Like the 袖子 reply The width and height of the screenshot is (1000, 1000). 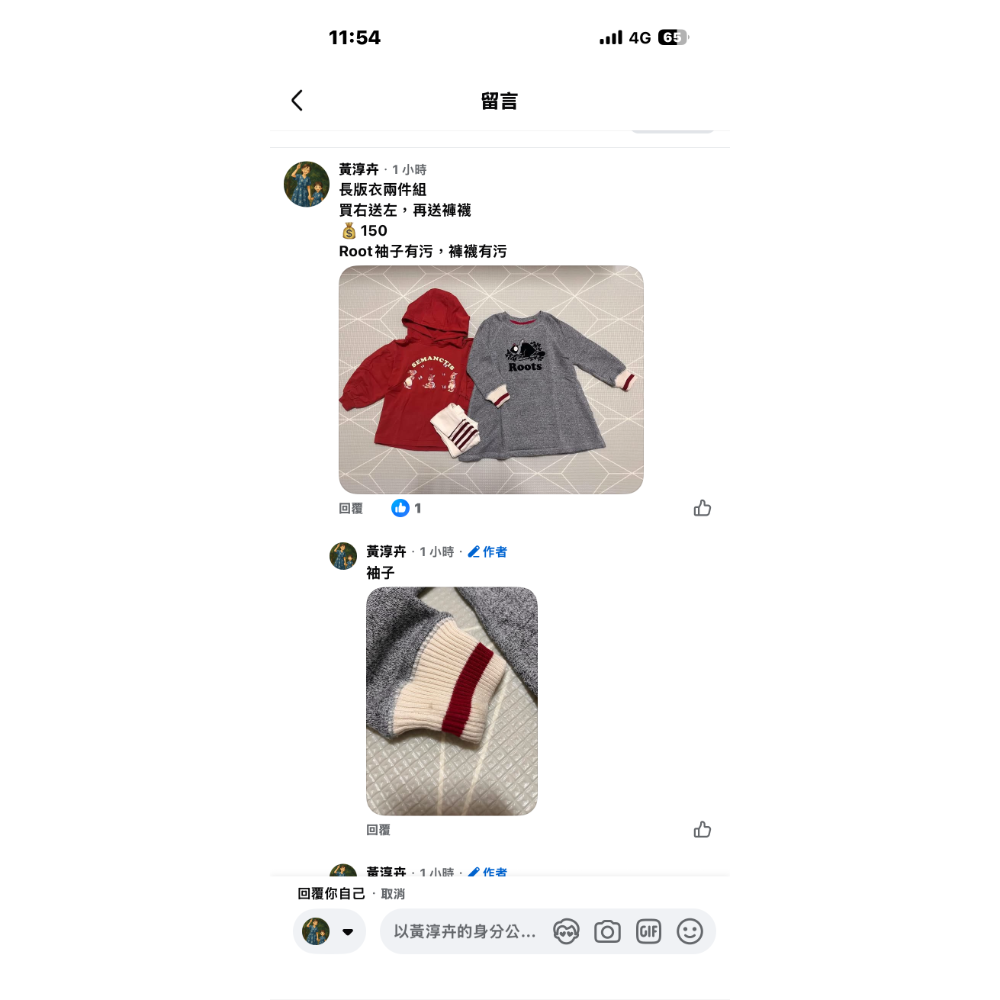tap(702, 829)
